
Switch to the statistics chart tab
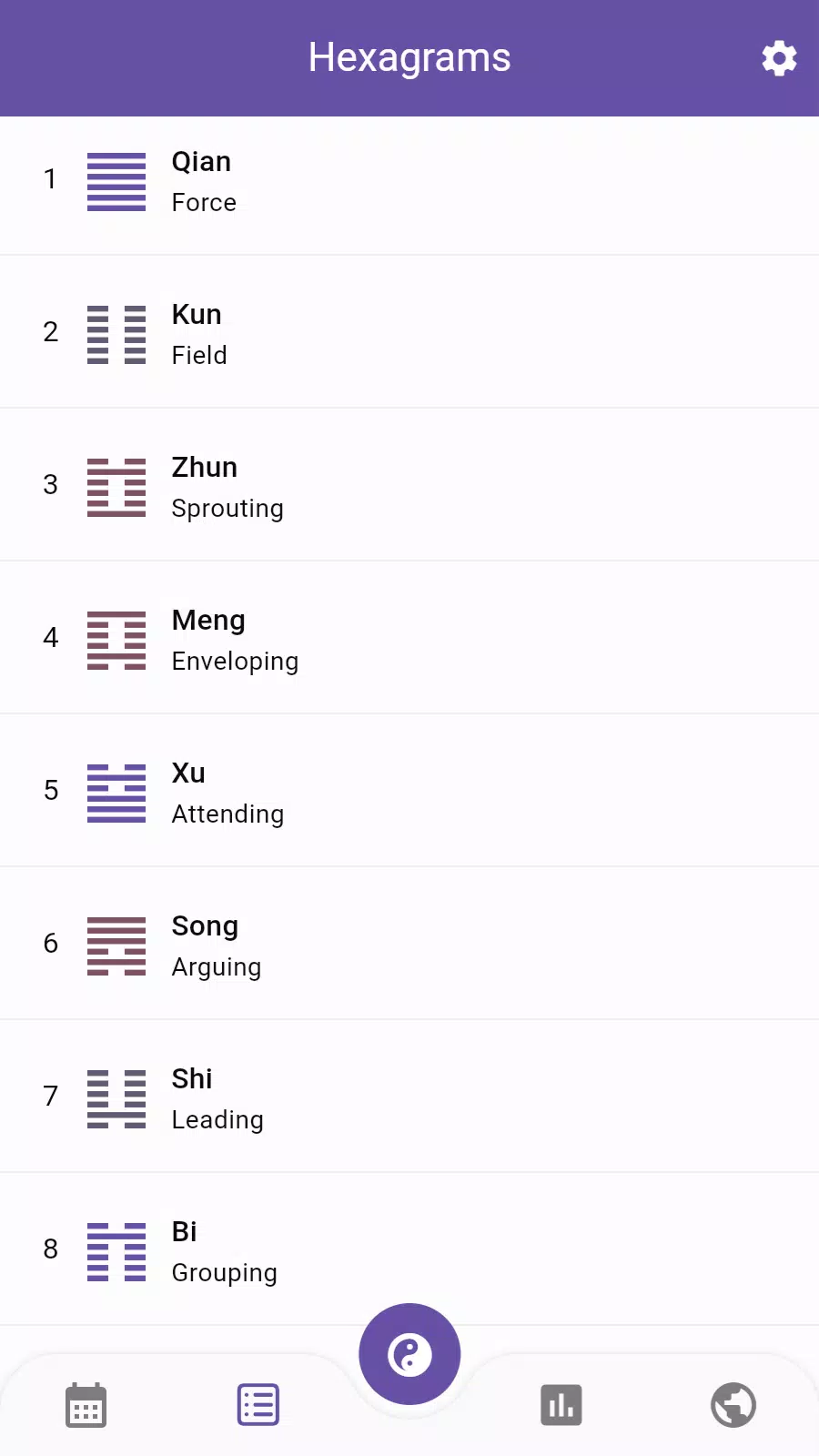(561, 1405)
